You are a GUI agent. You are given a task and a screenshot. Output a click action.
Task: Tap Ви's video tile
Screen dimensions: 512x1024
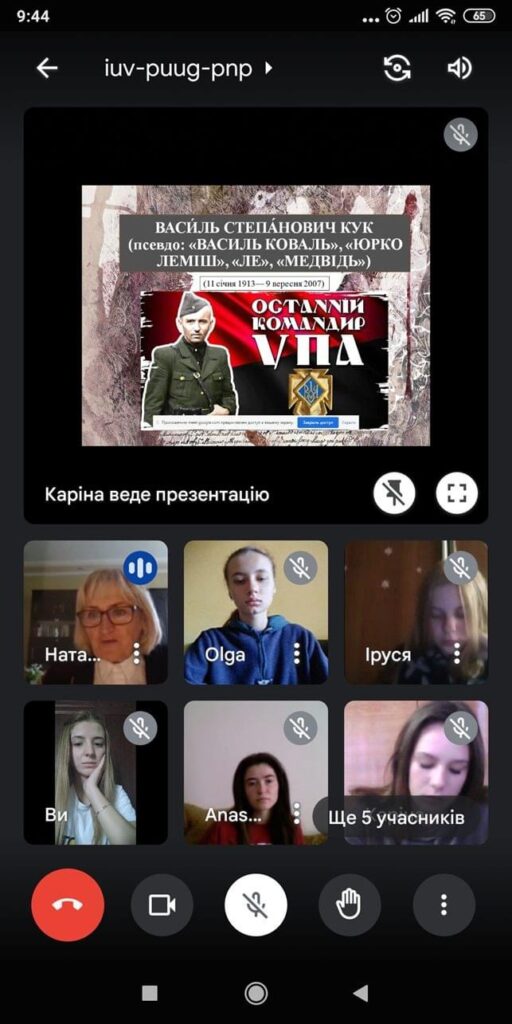coord(95,773)
